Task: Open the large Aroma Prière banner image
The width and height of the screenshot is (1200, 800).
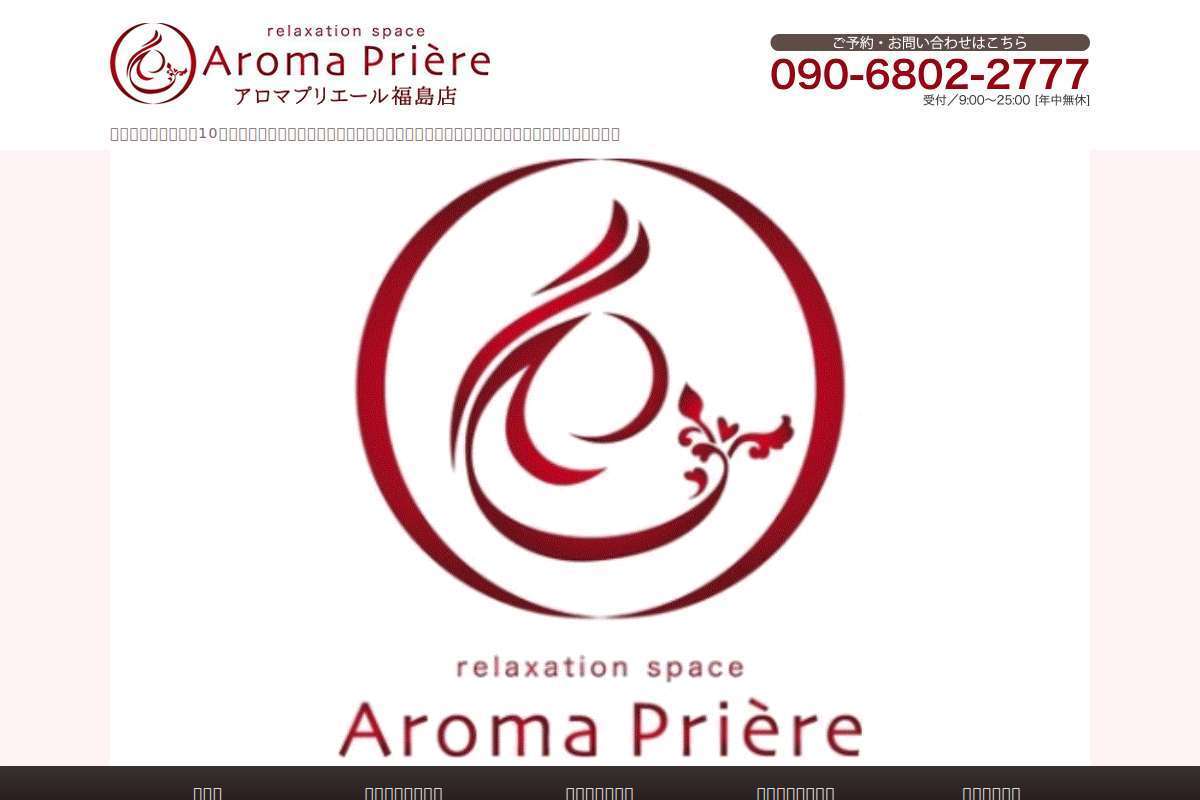Action: click(600, 458)
